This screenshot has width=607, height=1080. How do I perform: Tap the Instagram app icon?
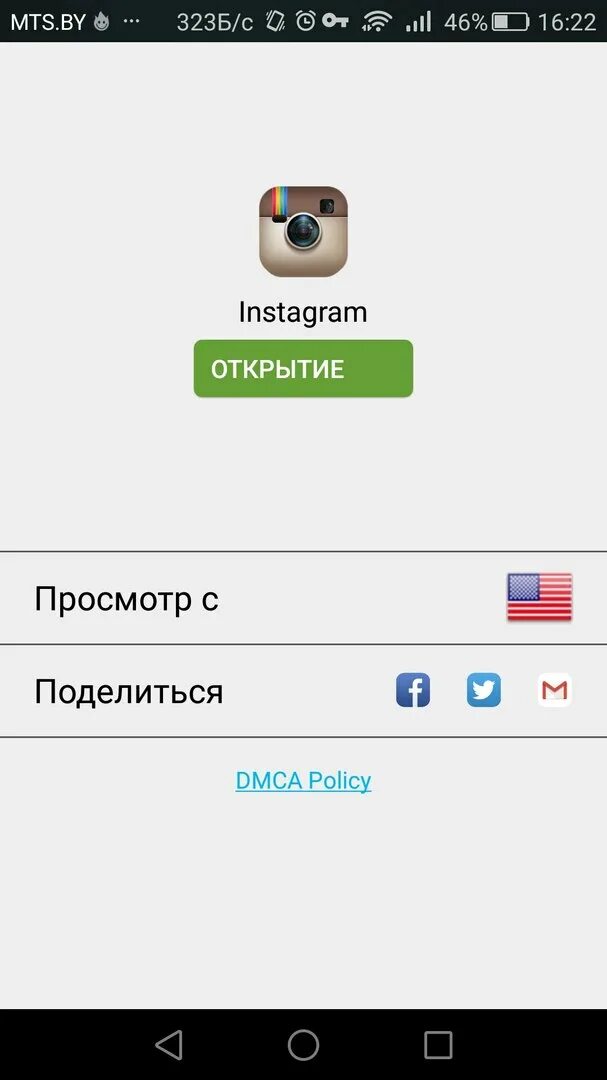pyautogui.click(x=303, y=232)
